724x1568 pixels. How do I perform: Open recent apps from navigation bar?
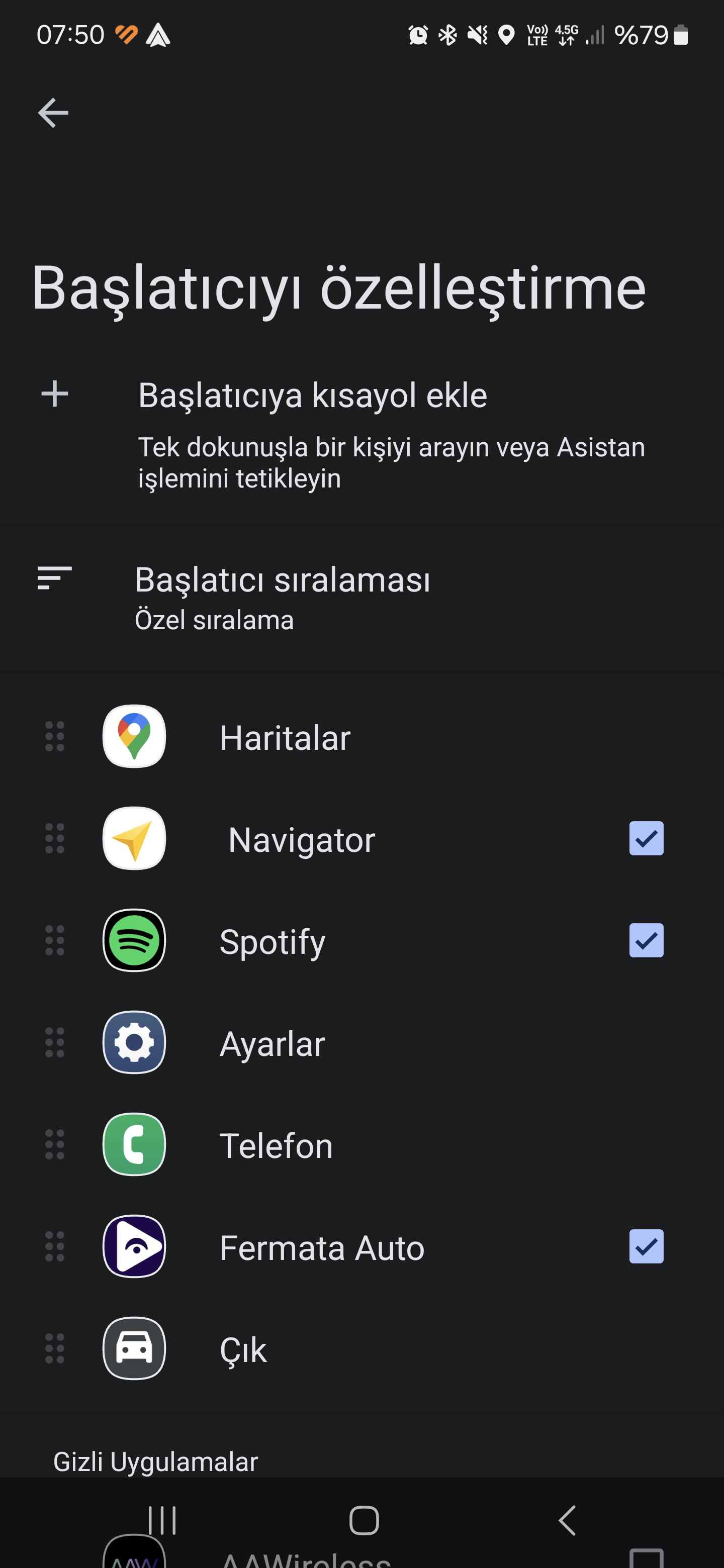pyautogui.click(x=162, y=1520)
